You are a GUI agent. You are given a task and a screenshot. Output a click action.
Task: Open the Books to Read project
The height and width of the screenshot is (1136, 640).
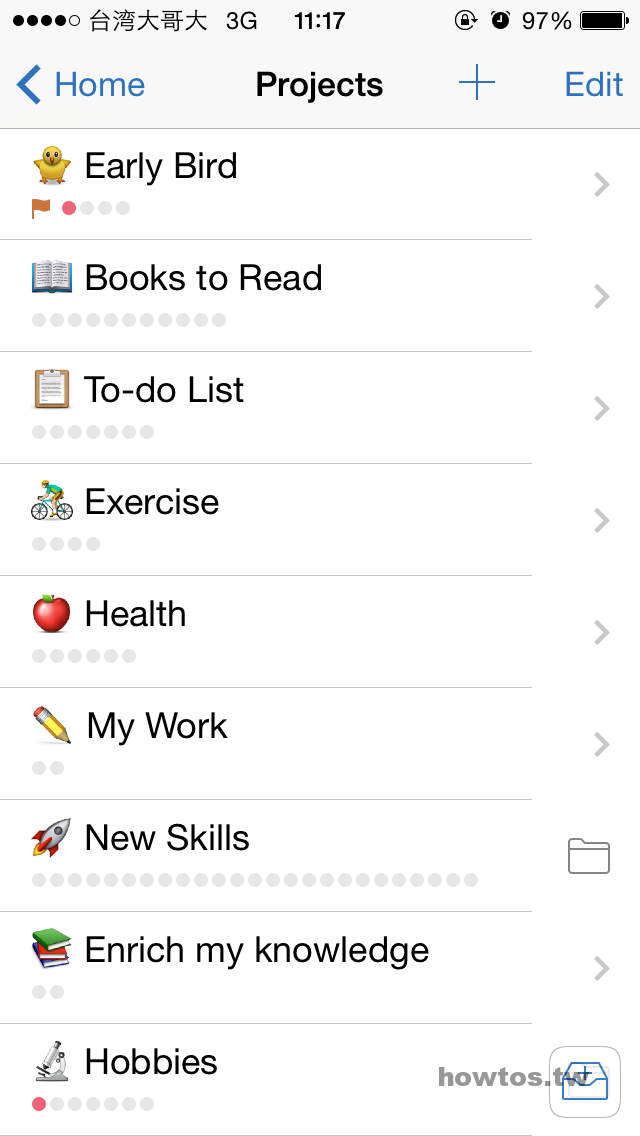320,296
